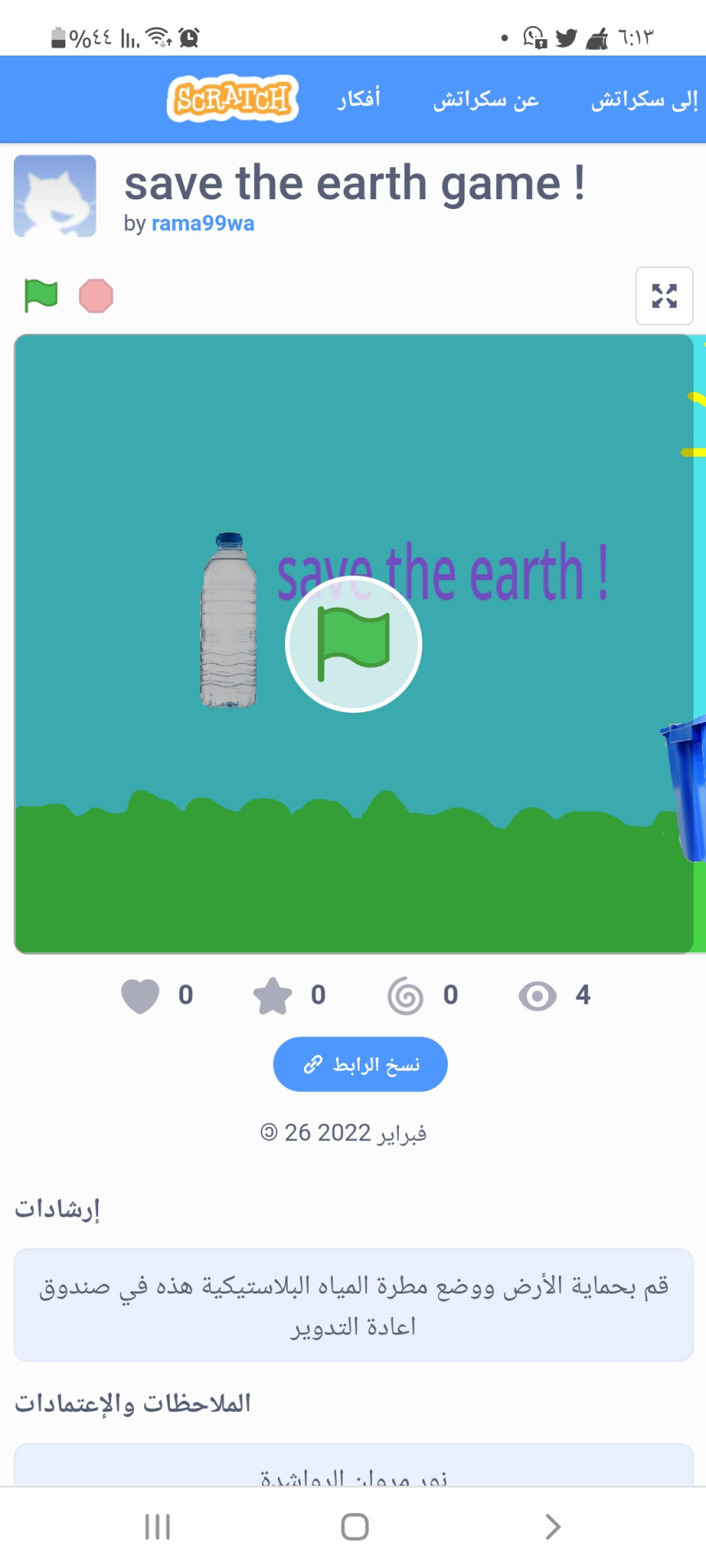Copy project link with نسخ الرابط
This screenshot has height=1568, width=706.
360,1064
